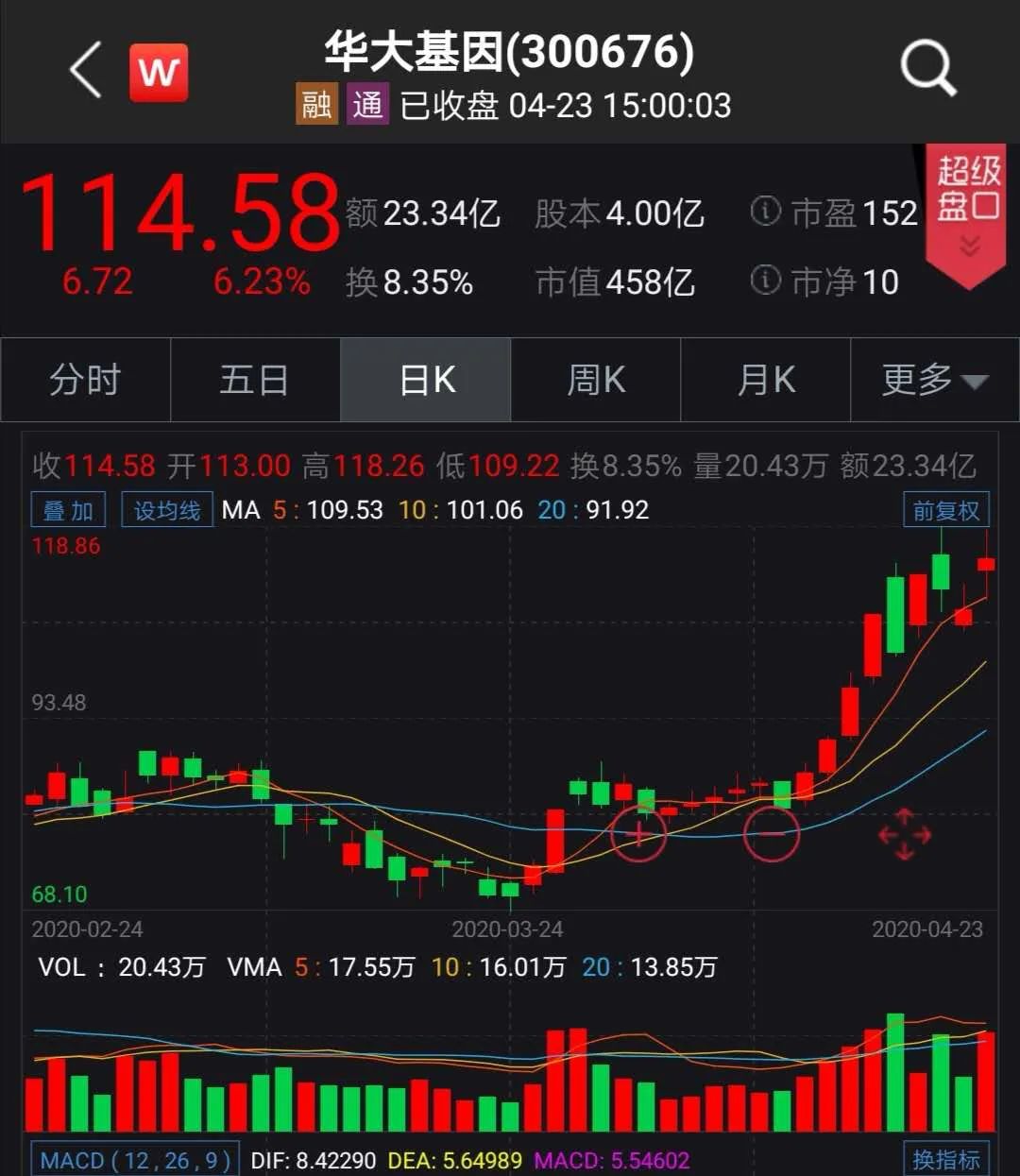1020x1176 pixels.
Task: Zoom in chart with plus circle
Action: tap(638, 834)
